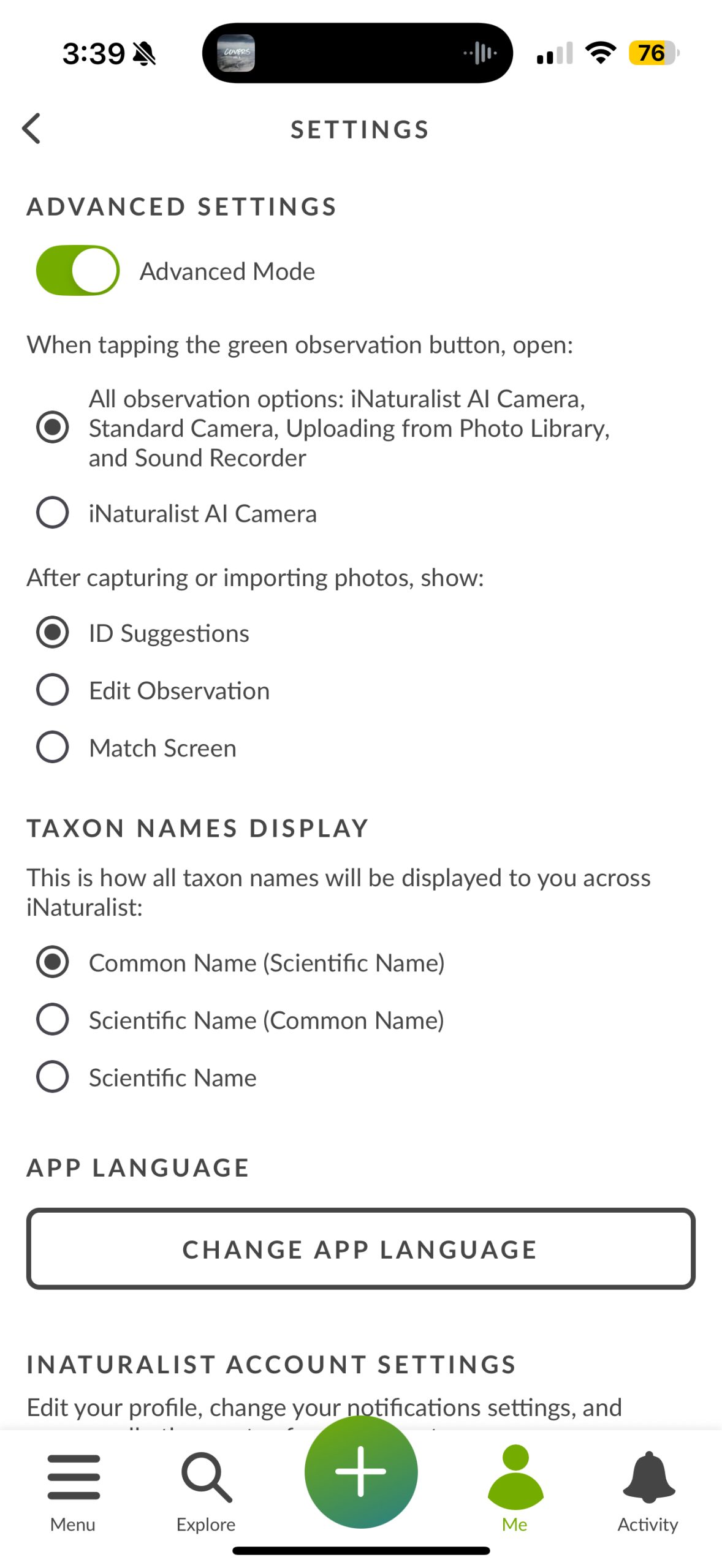
Task: Go back from Settings
Action: 32,129
